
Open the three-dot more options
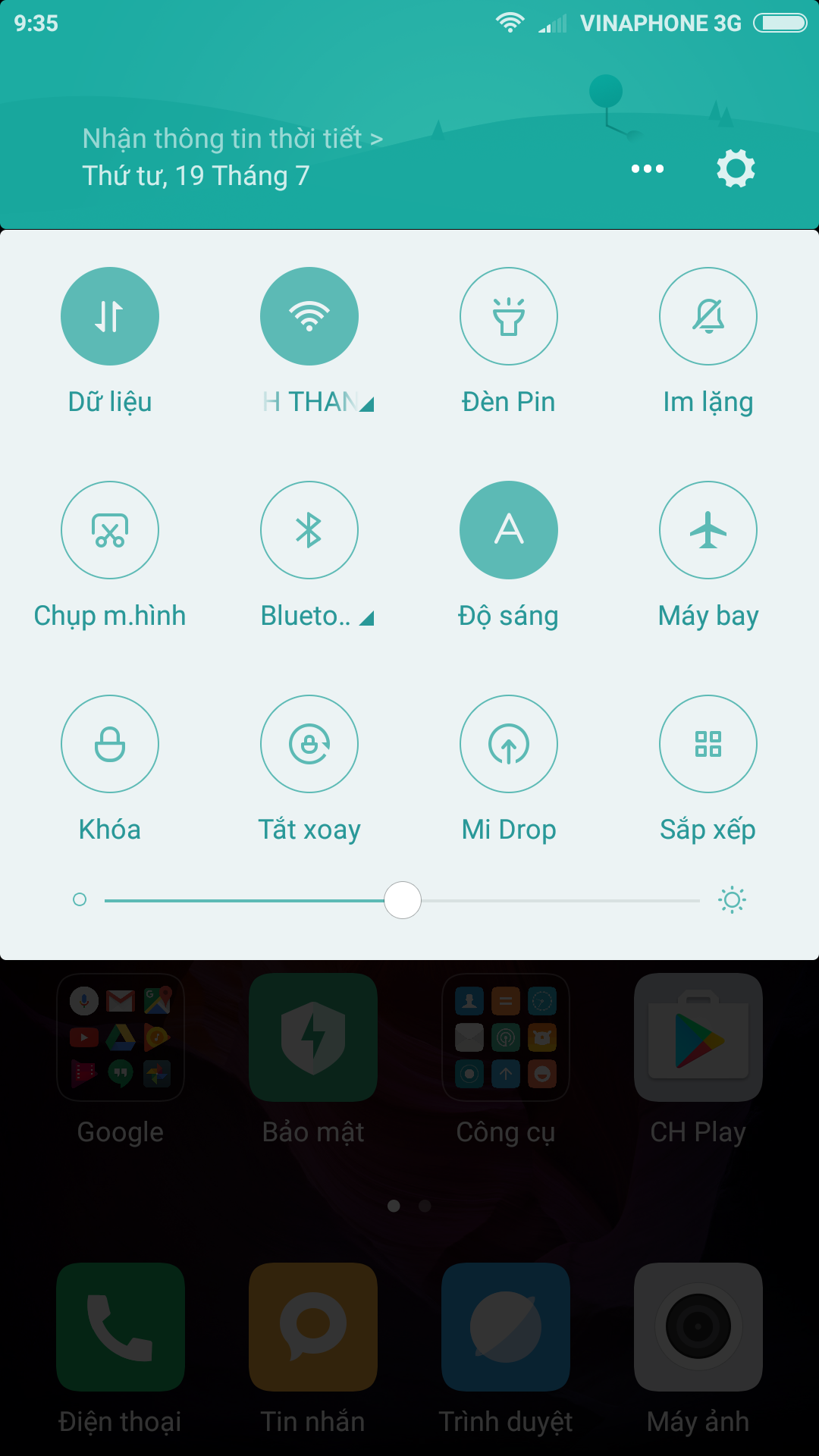coord(648,168)
